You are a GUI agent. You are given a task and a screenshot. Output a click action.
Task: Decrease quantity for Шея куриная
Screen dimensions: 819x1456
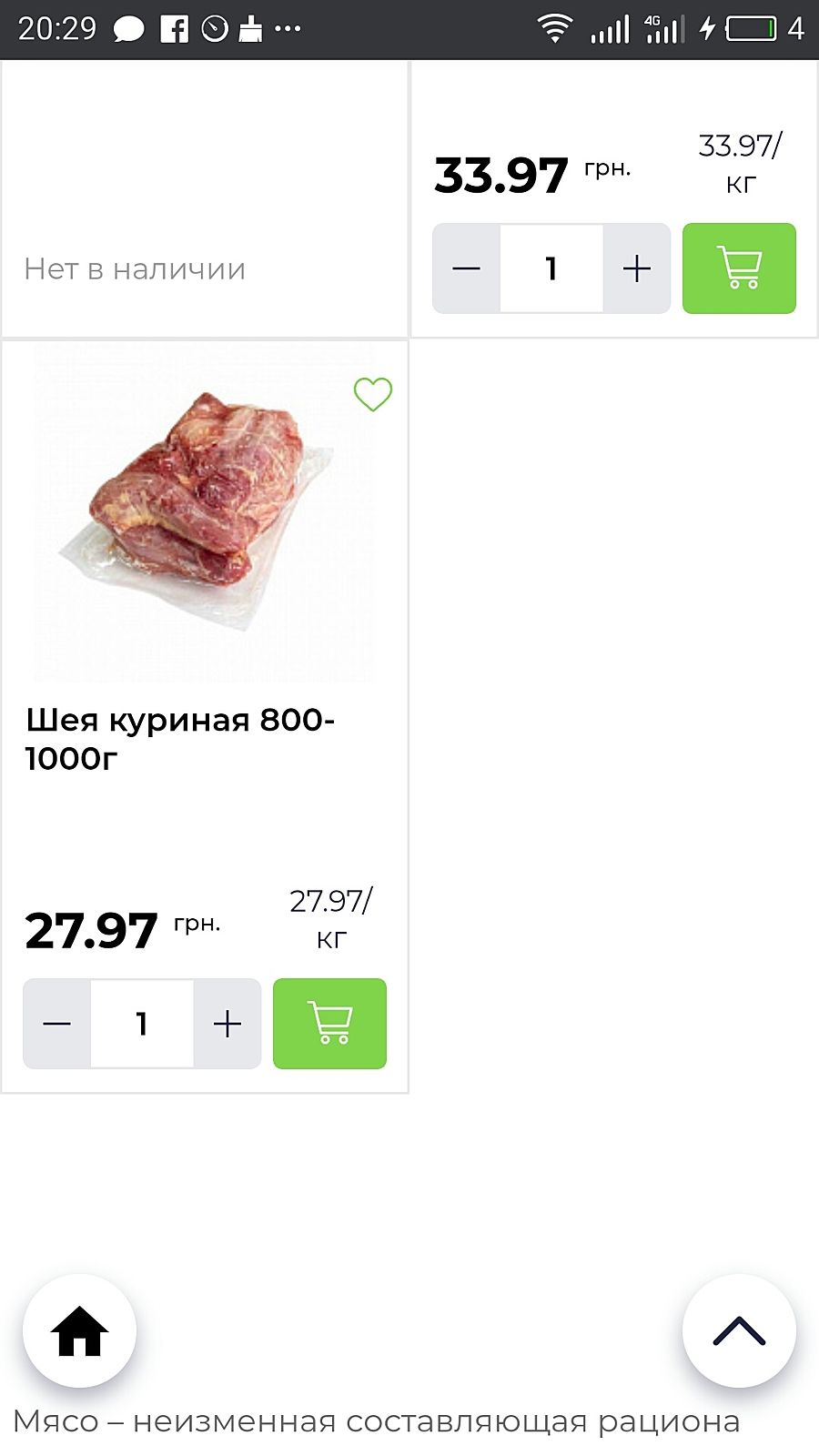pyautogui.click(x=56, y=1024)
